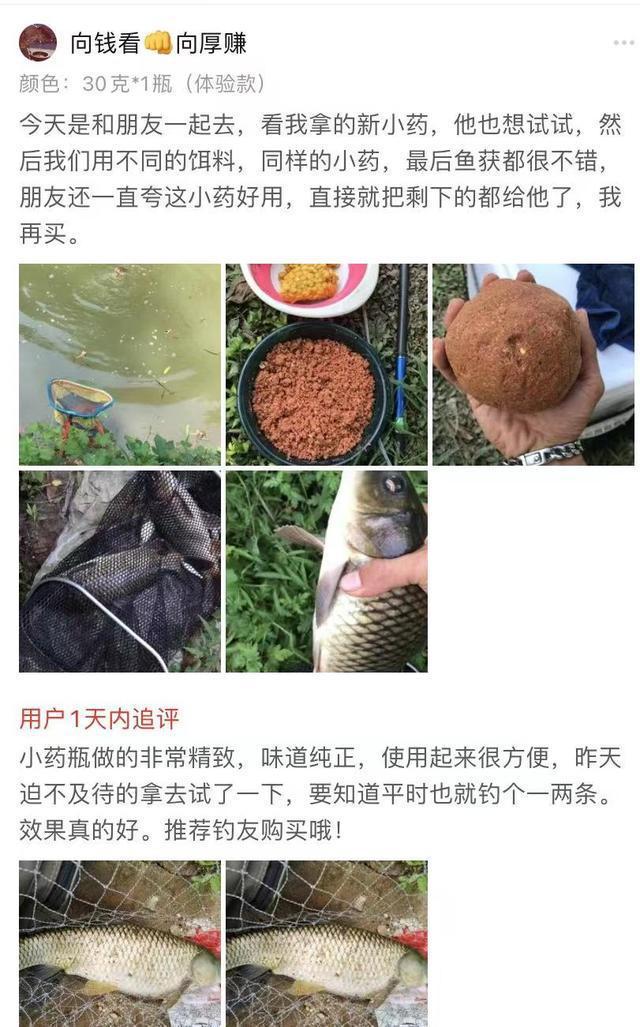The image size is (640, 1027).
Task: View the hand-held carp photo
Action: click(326, 571)
